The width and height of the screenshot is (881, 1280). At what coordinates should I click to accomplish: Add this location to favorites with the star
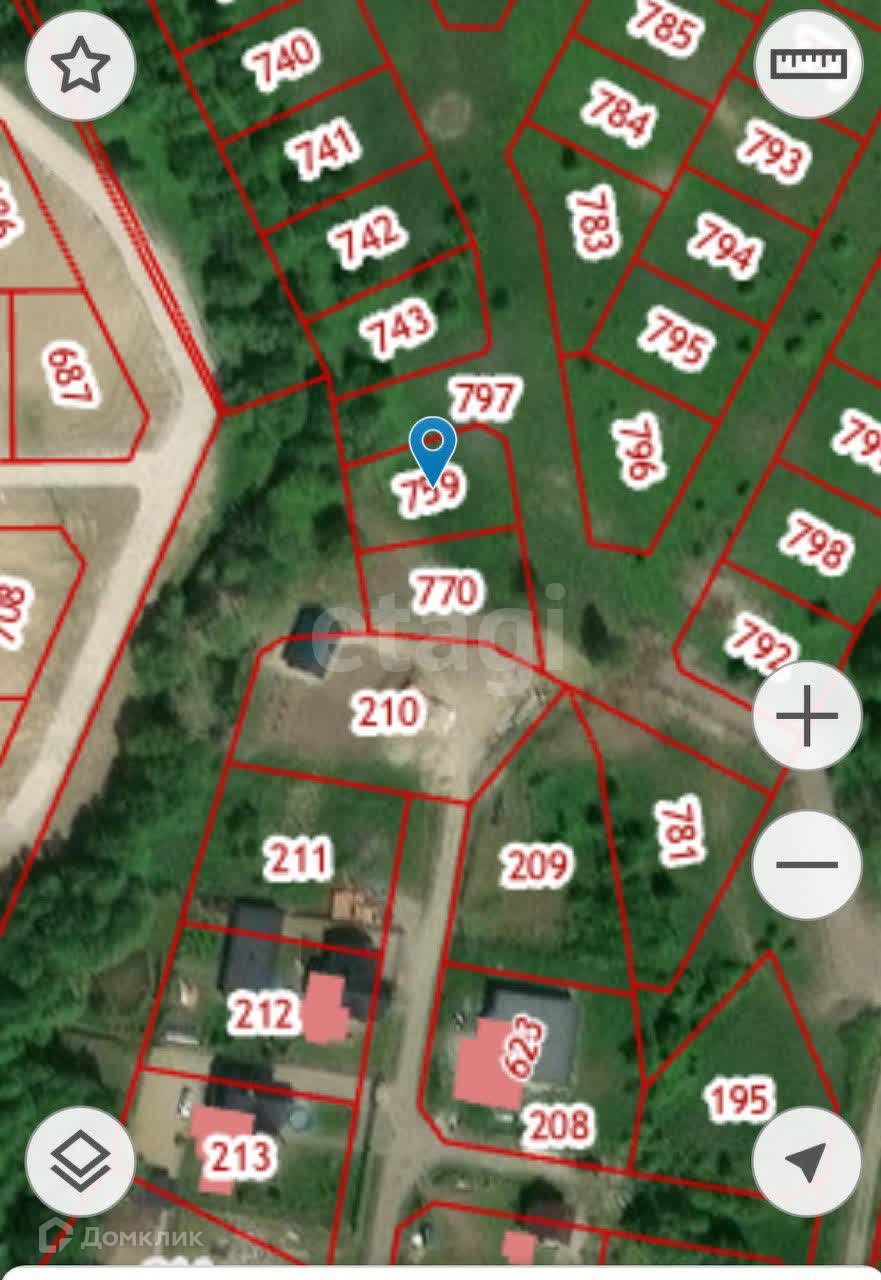pos(80,67)
